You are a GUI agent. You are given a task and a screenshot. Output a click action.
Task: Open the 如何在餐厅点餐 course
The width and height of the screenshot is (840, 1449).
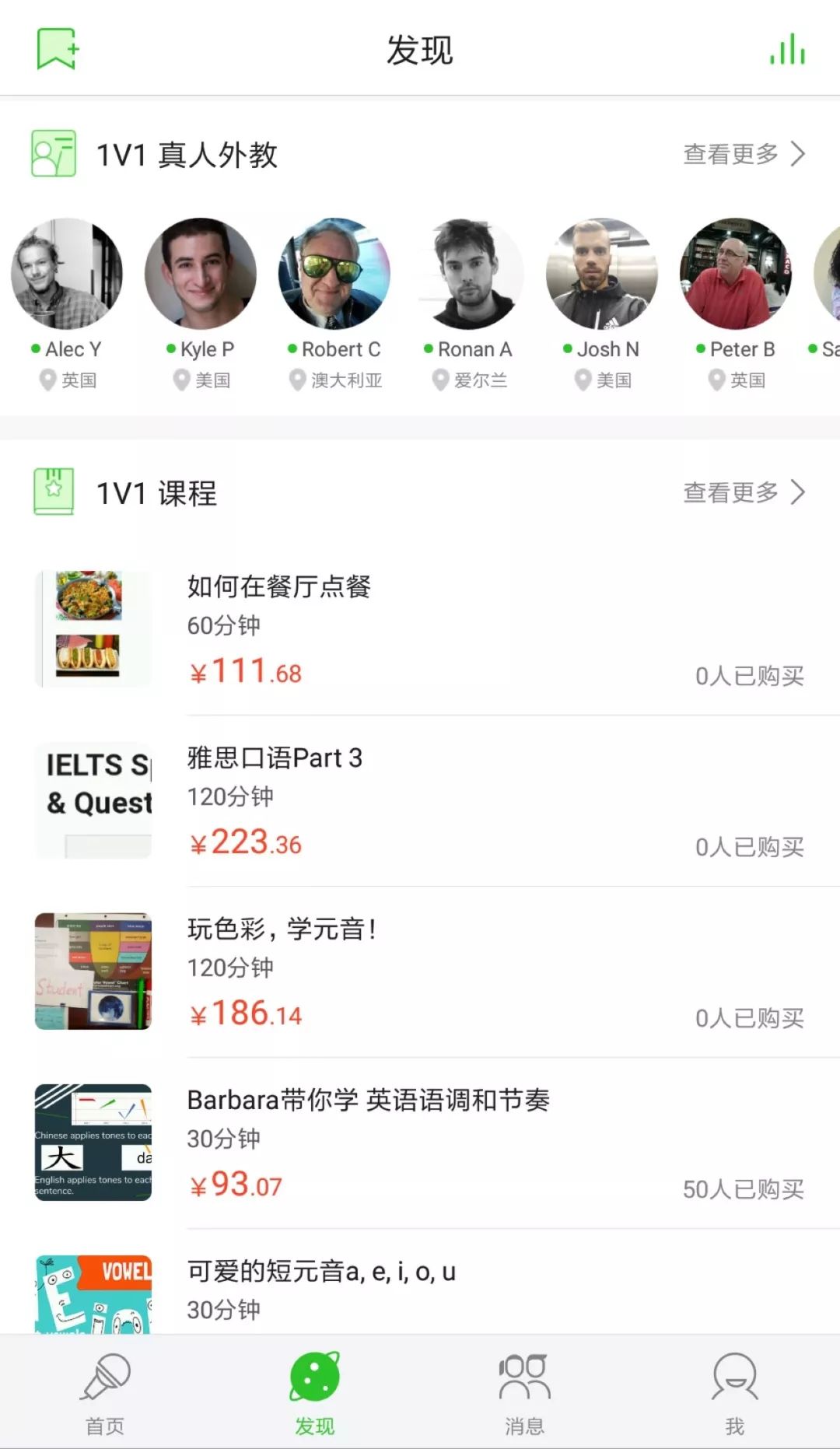point(420,628)
